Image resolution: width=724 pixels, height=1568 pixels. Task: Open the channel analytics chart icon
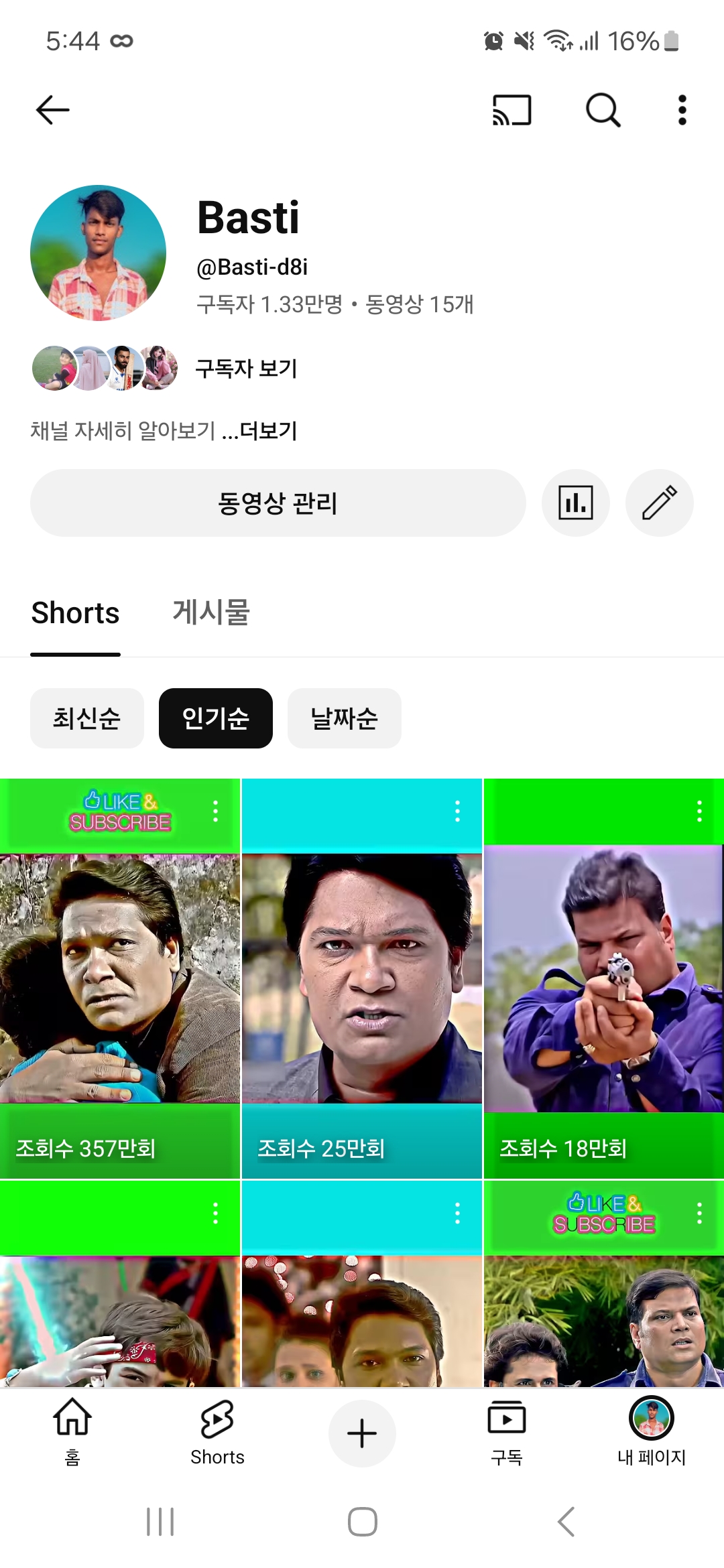[x=576, y=503]
